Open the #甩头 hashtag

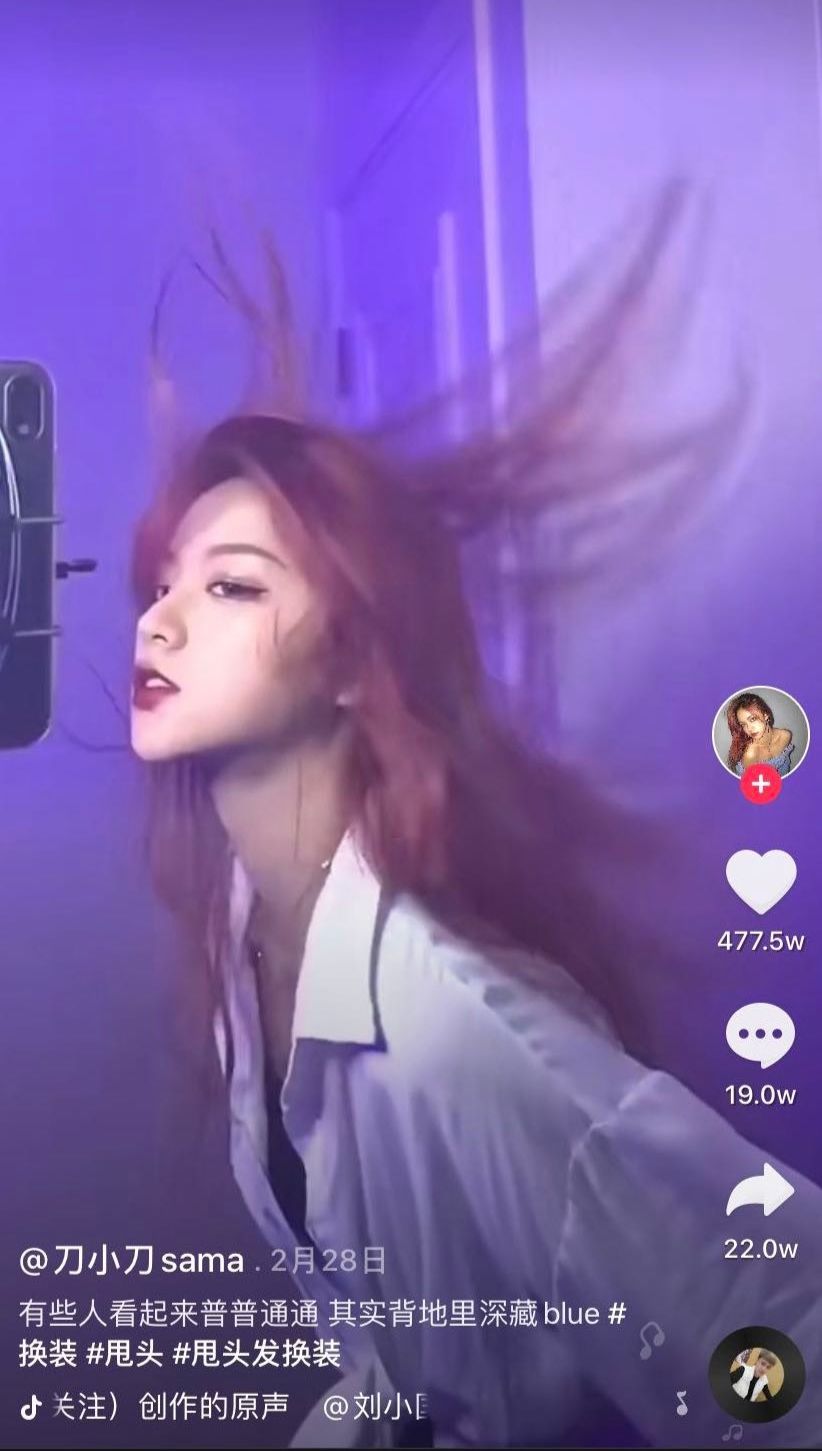[124, 1354]
